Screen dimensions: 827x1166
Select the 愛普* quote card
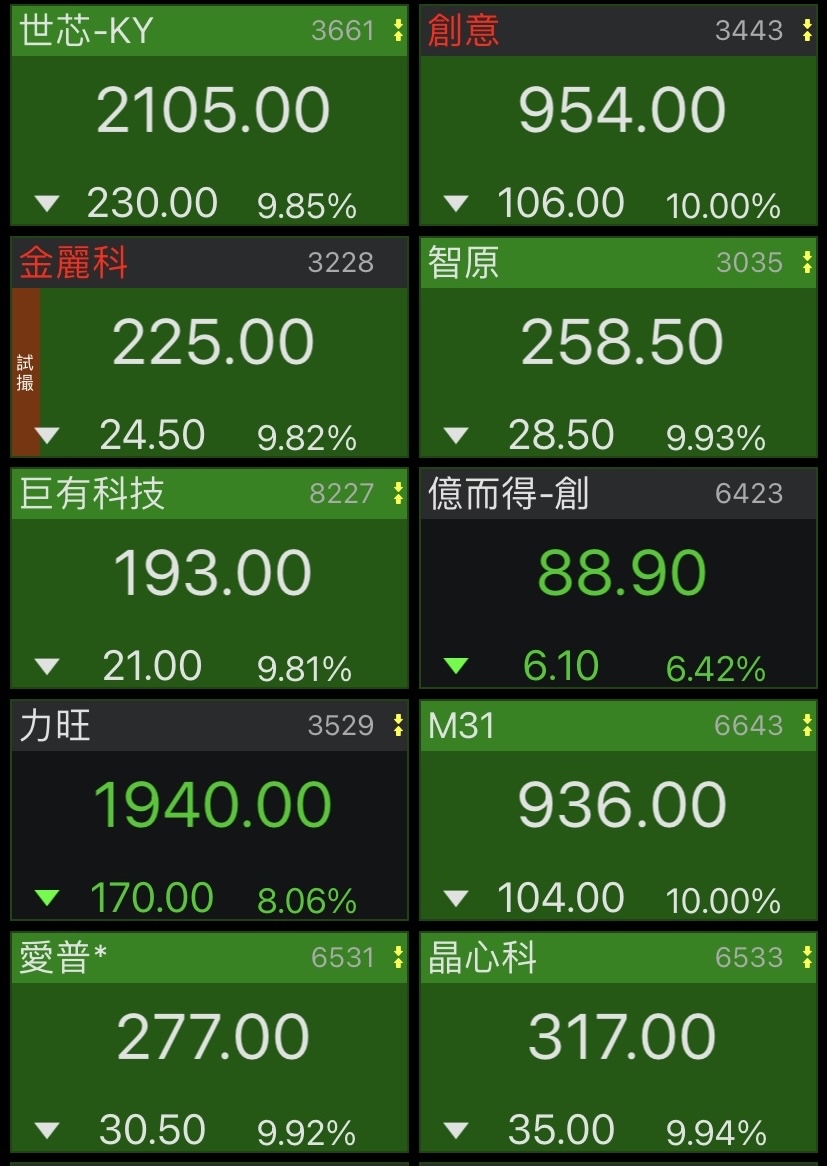coord(210,1040)
